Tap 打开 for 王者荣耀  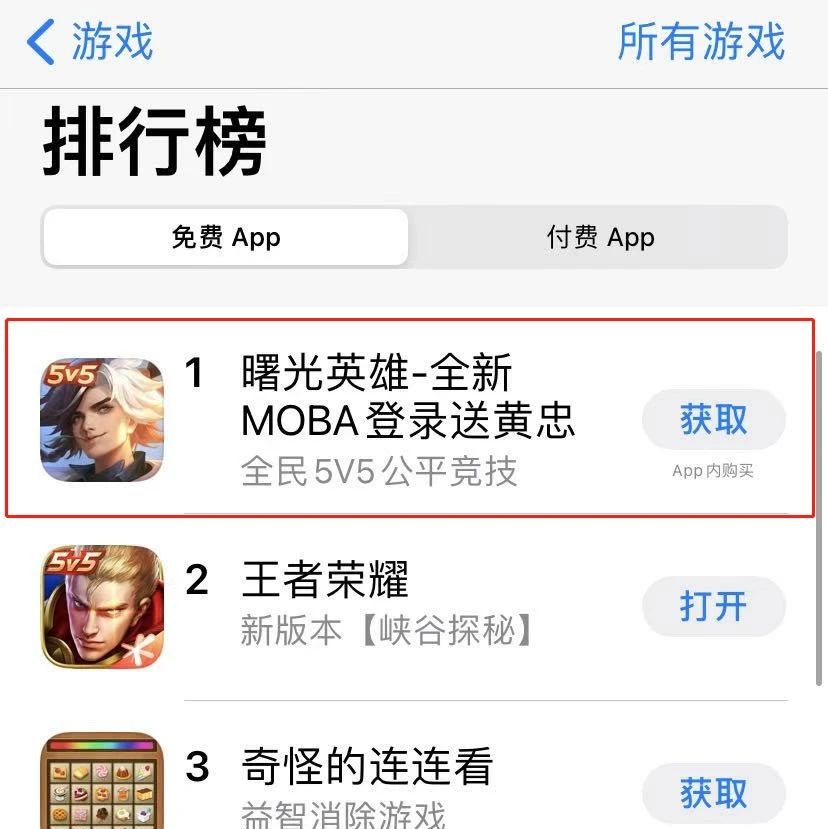pos(713,606)
